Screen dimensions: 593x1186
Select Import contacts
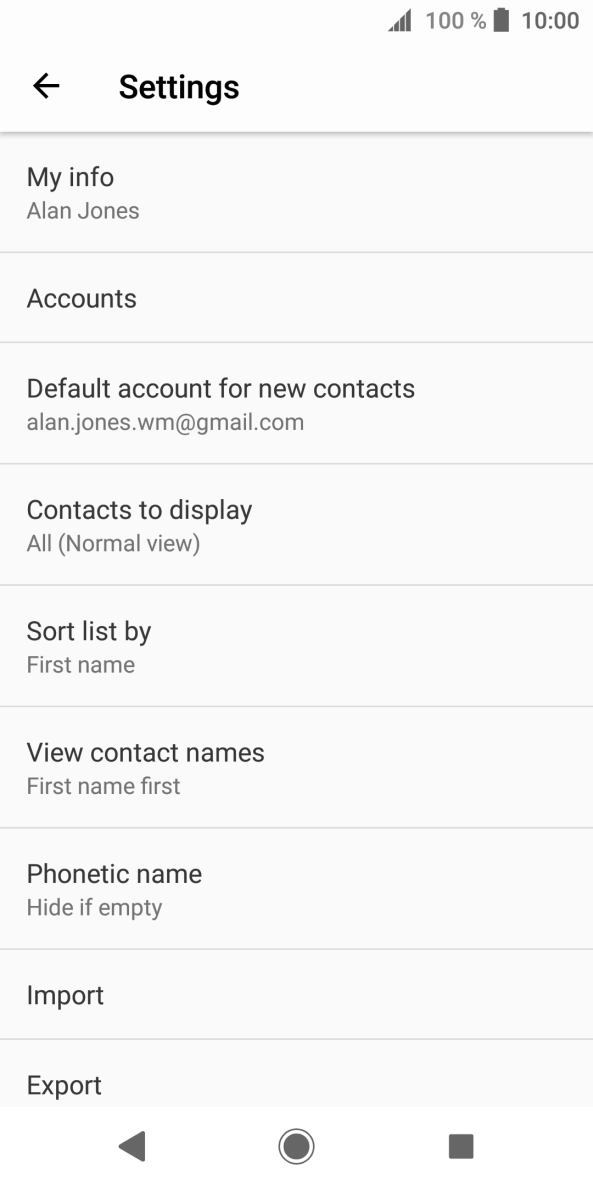coord(296,995)
